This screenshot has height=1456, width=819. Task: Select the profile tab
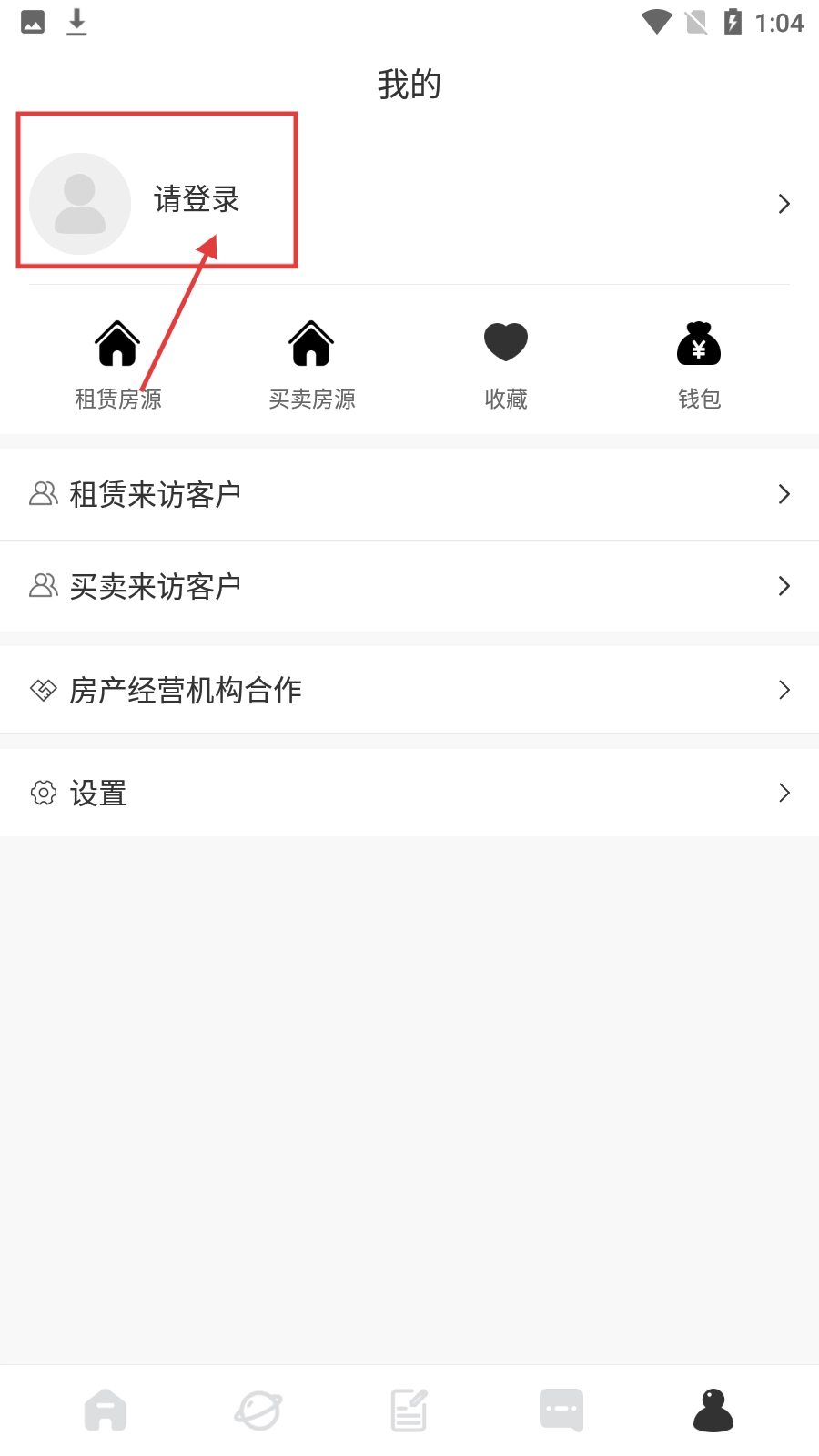click(713, 1410)
